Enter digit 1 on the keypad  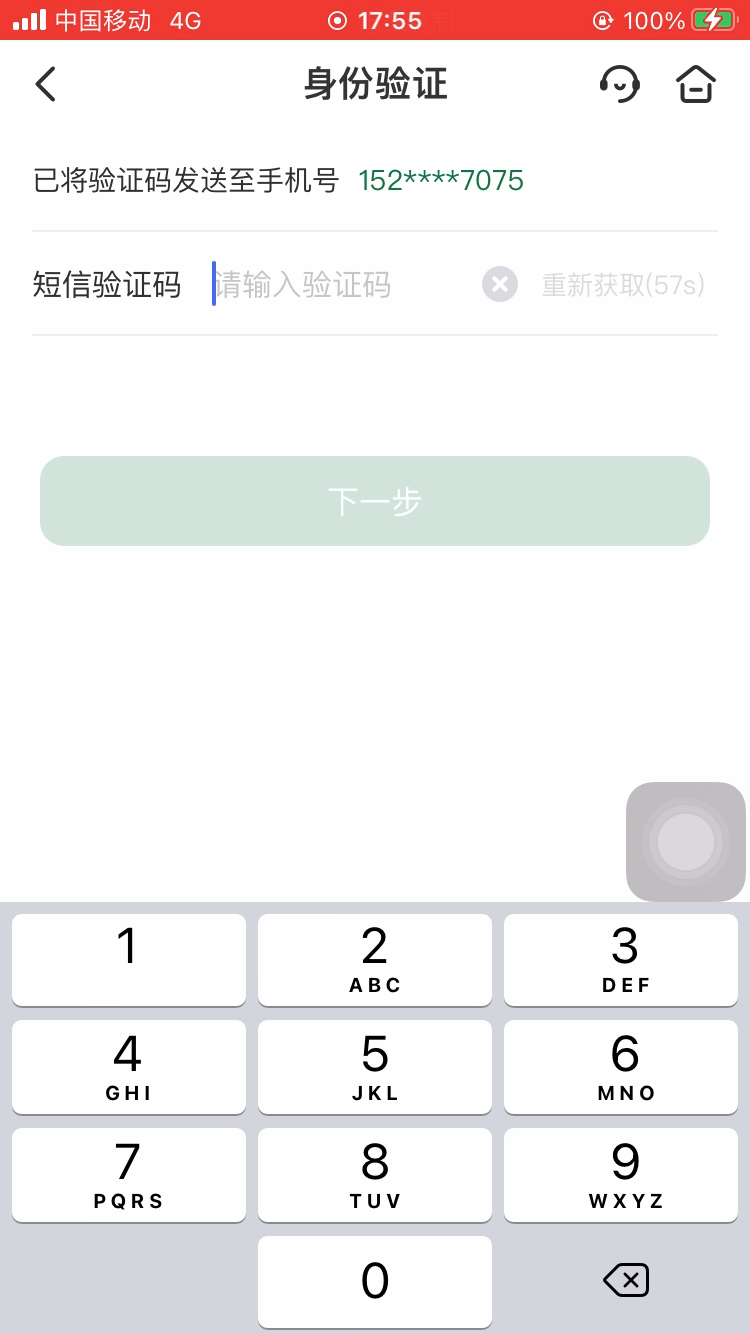pos(129,959)
